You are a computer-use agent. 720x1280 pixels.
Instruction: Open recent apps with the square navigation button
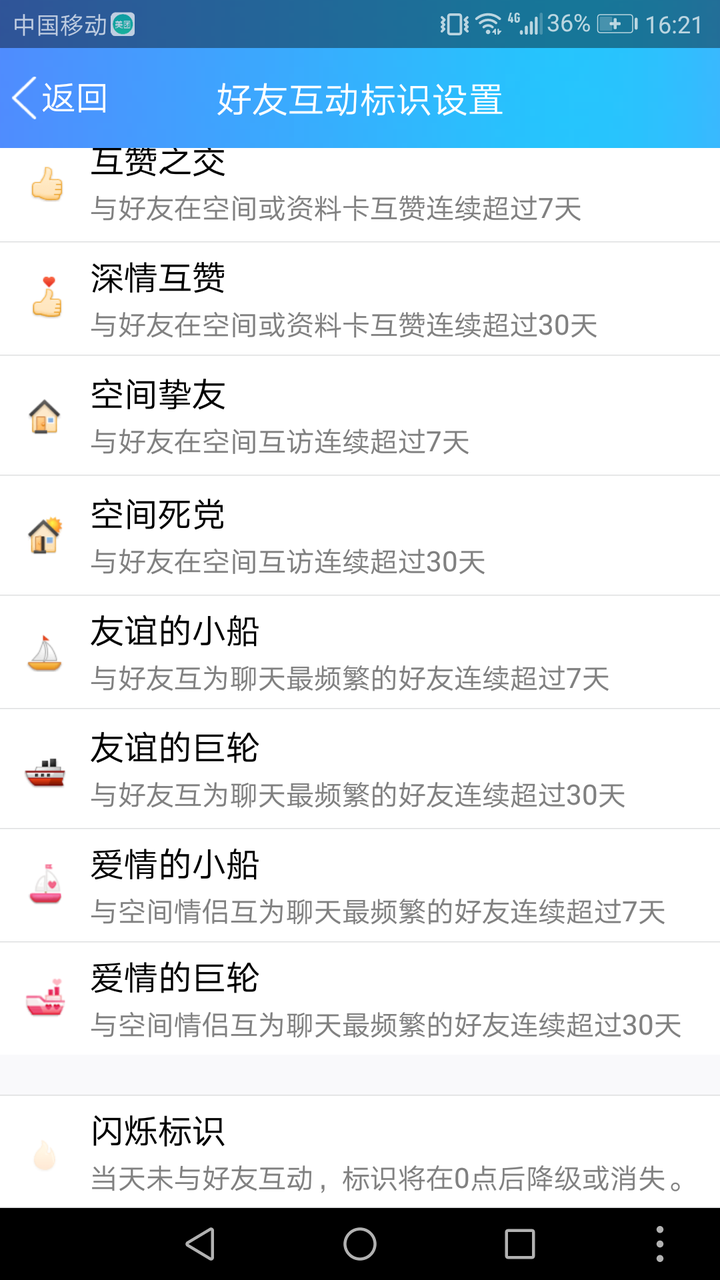(x=519, y=1243)
